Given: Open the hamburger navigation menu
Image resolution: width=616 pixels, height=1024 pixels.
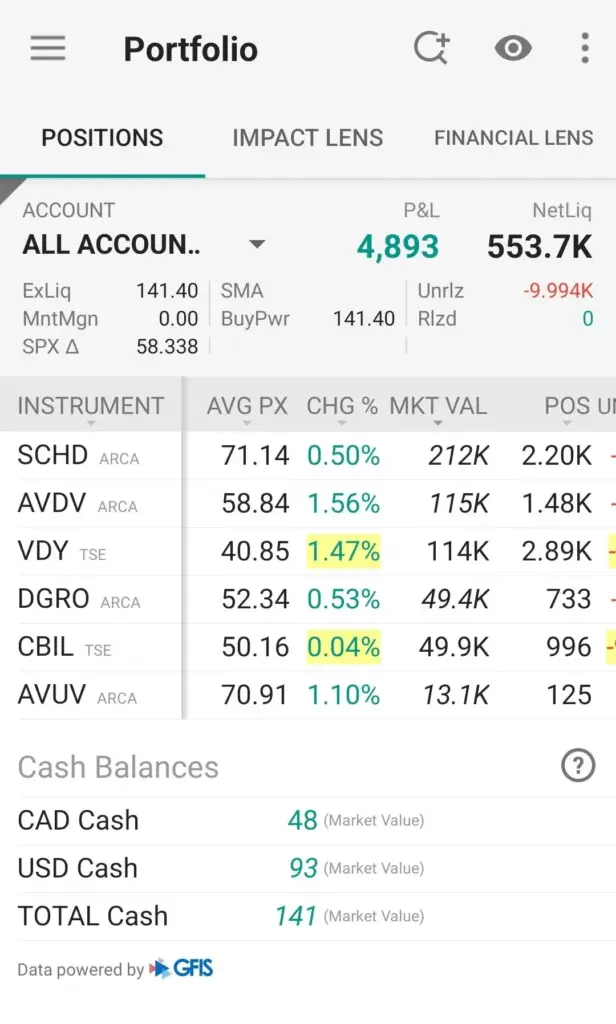Looking at the screenshot, I should pos(48,49).
